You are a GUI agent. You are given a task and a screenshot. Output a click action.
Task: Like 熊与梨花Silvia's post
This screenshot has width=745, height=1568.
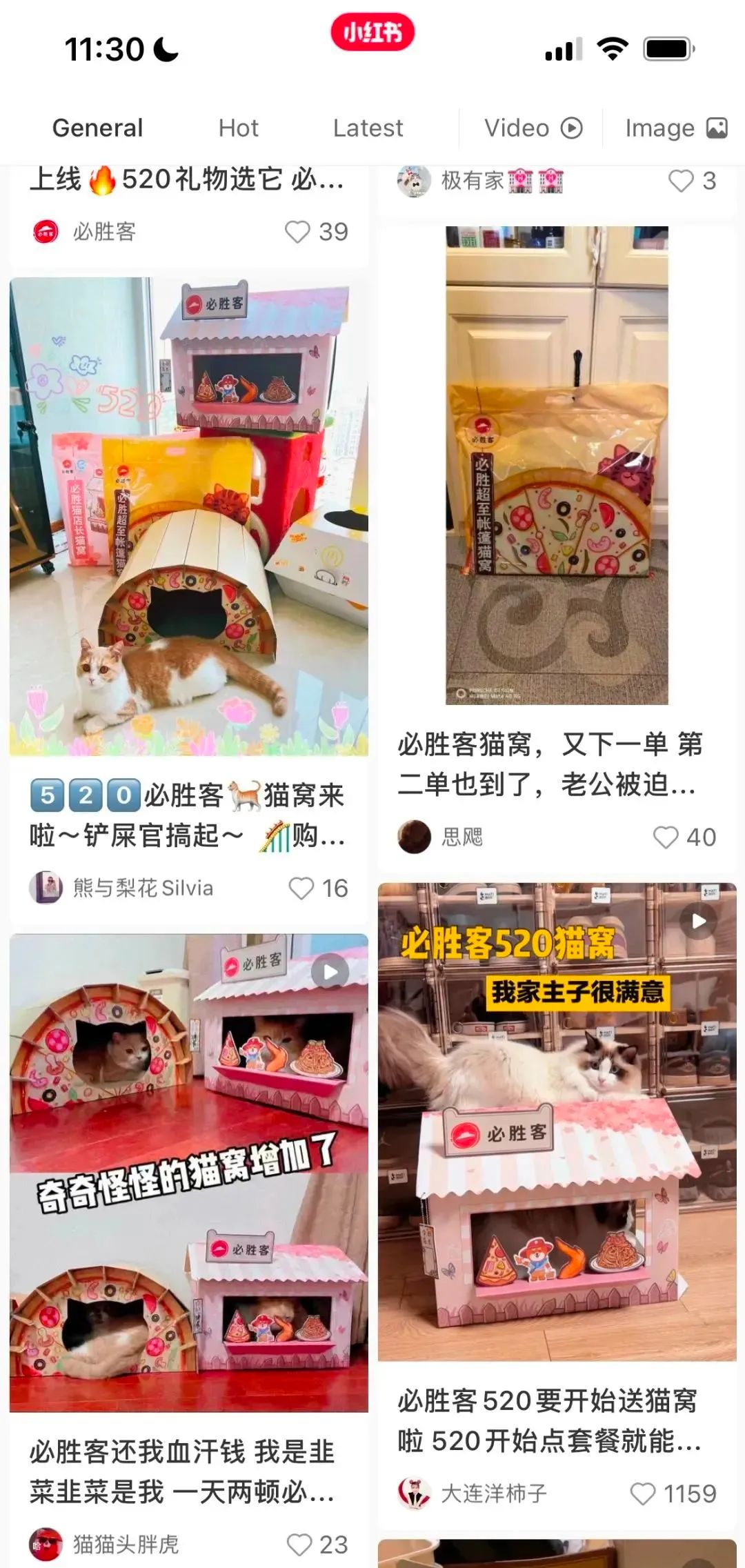[x=301, y=888]
